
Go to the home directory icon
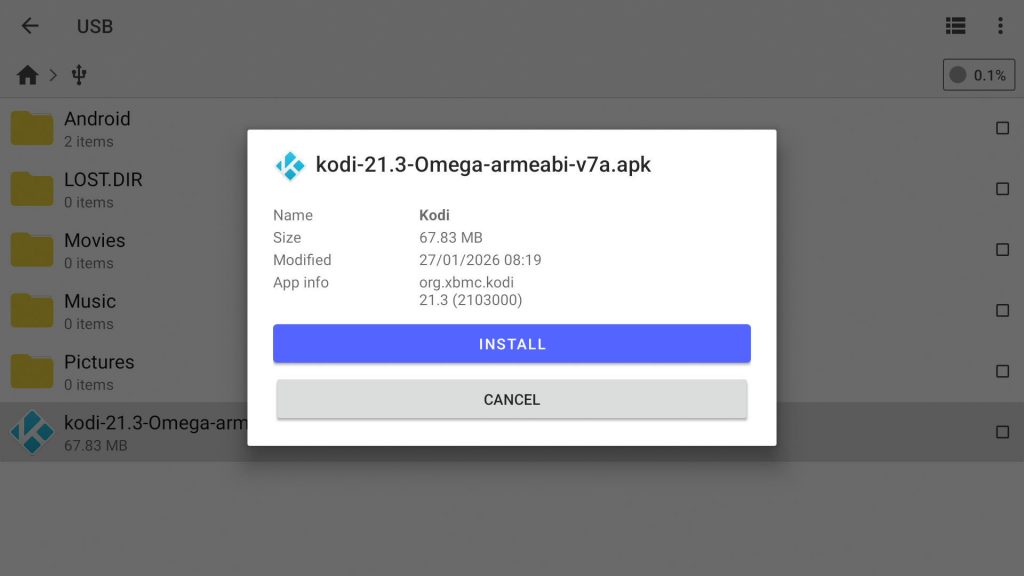pyautogui.click(x=27, y=75)
